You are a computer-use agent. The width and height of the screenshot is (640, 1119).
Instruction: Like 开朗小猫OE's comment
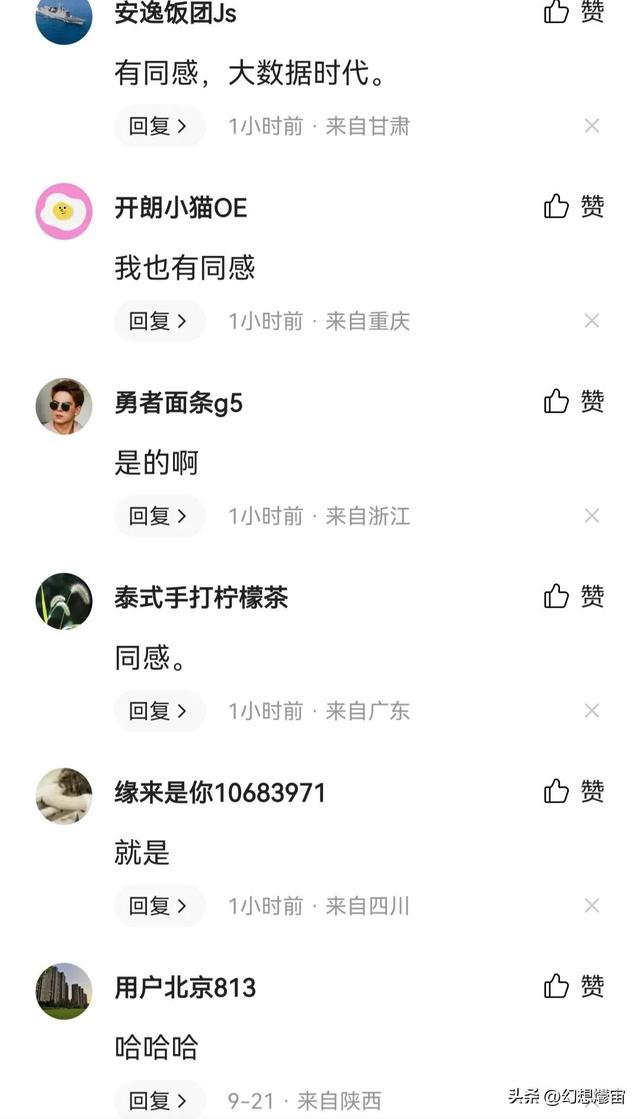pyautogui.click(x=574, y=206)
